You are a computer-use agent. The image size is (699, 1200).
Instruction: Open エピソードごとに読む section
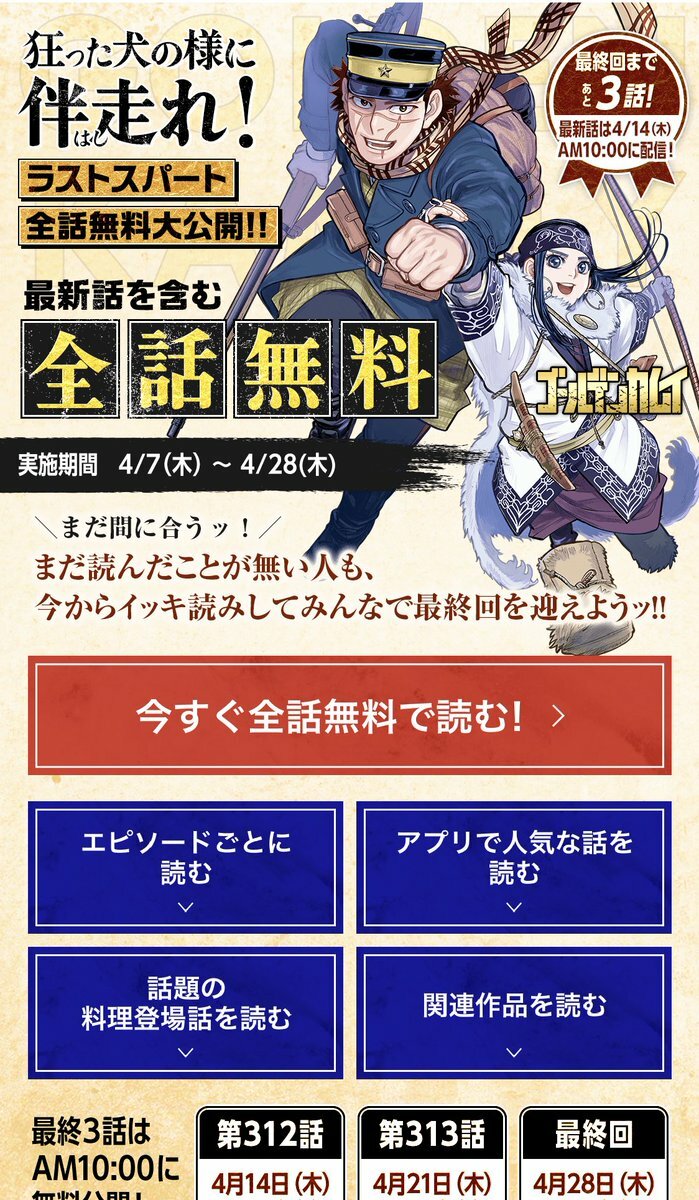coord(186,866)
